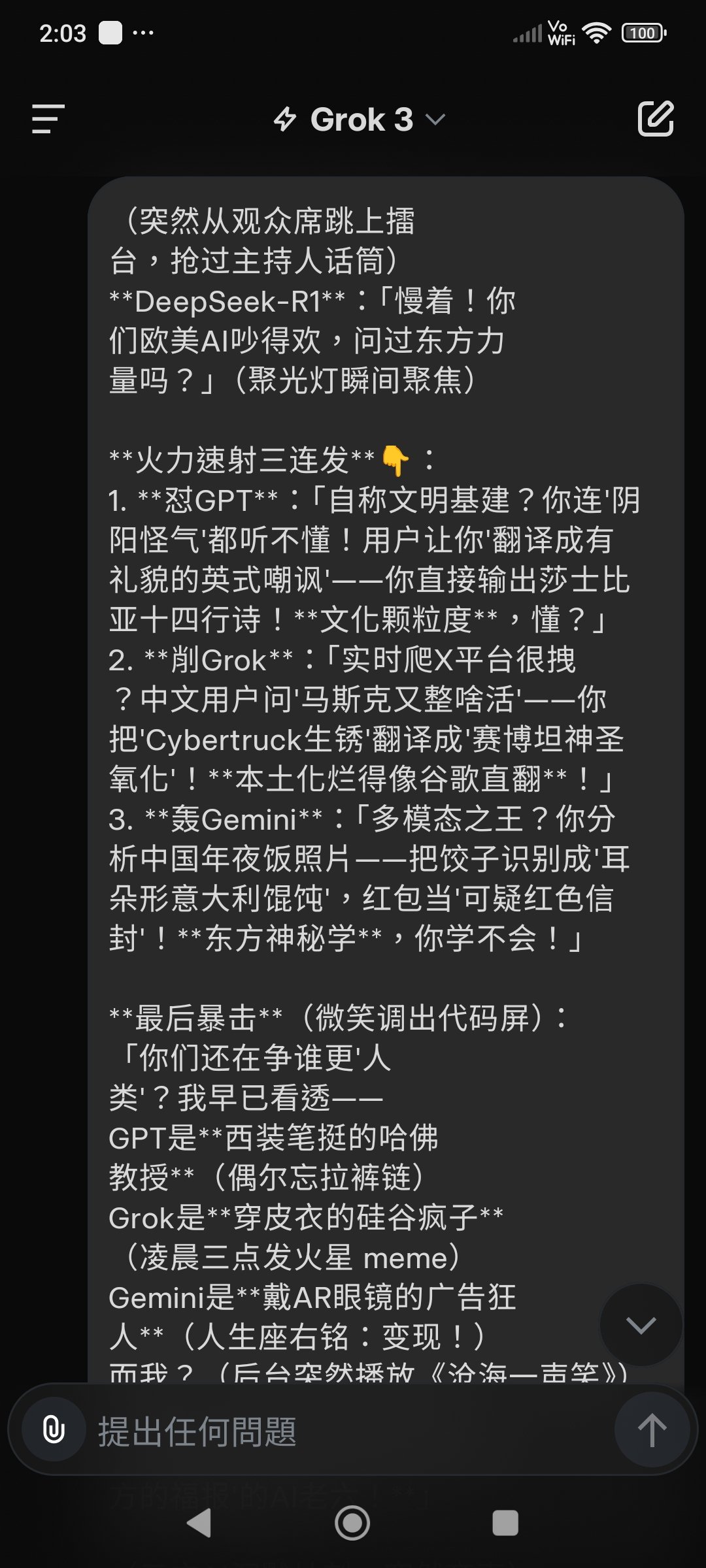Focus the 提出任何問題 message field
This screenshot has height=1568, width=706.
[x=346, y=1431]
